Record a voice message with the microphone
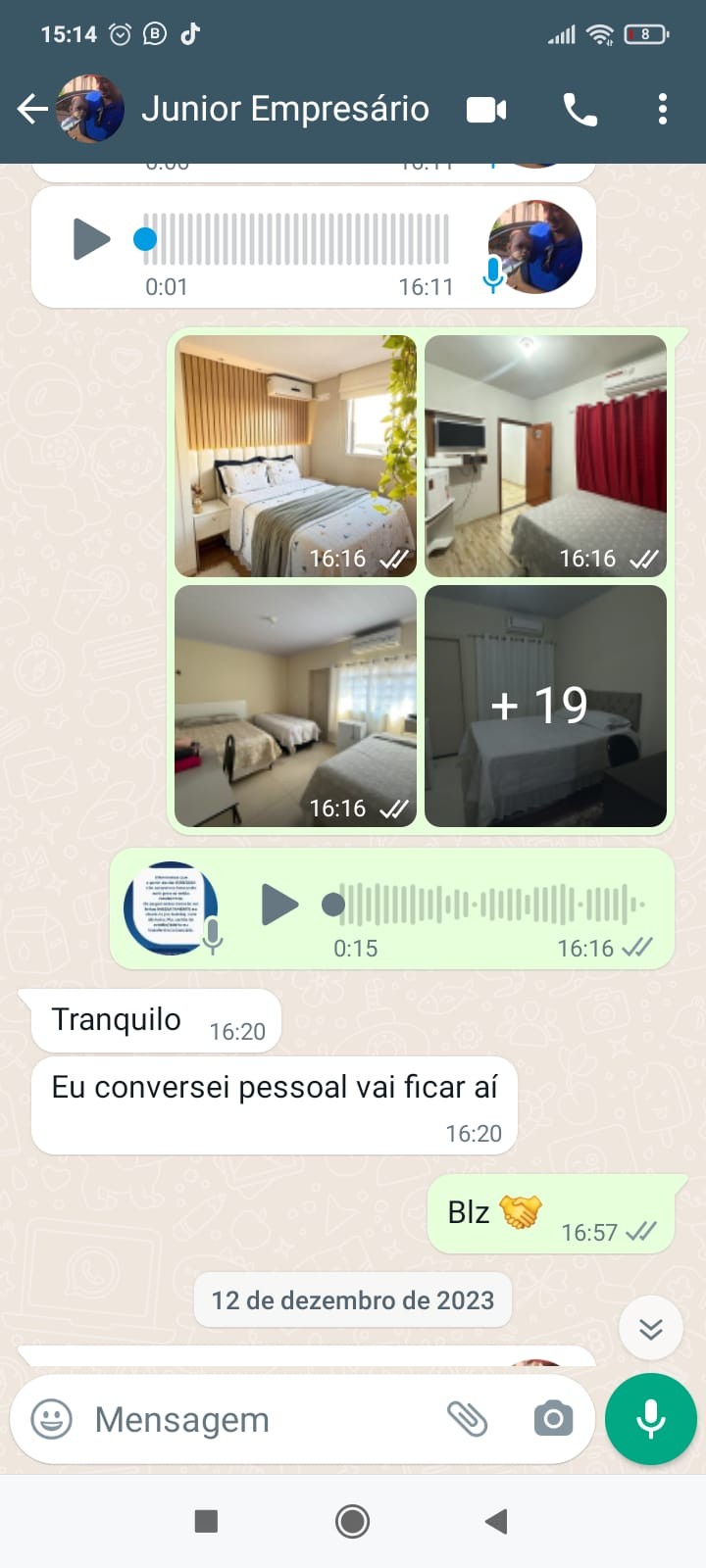 click(x=650, y=1419)
